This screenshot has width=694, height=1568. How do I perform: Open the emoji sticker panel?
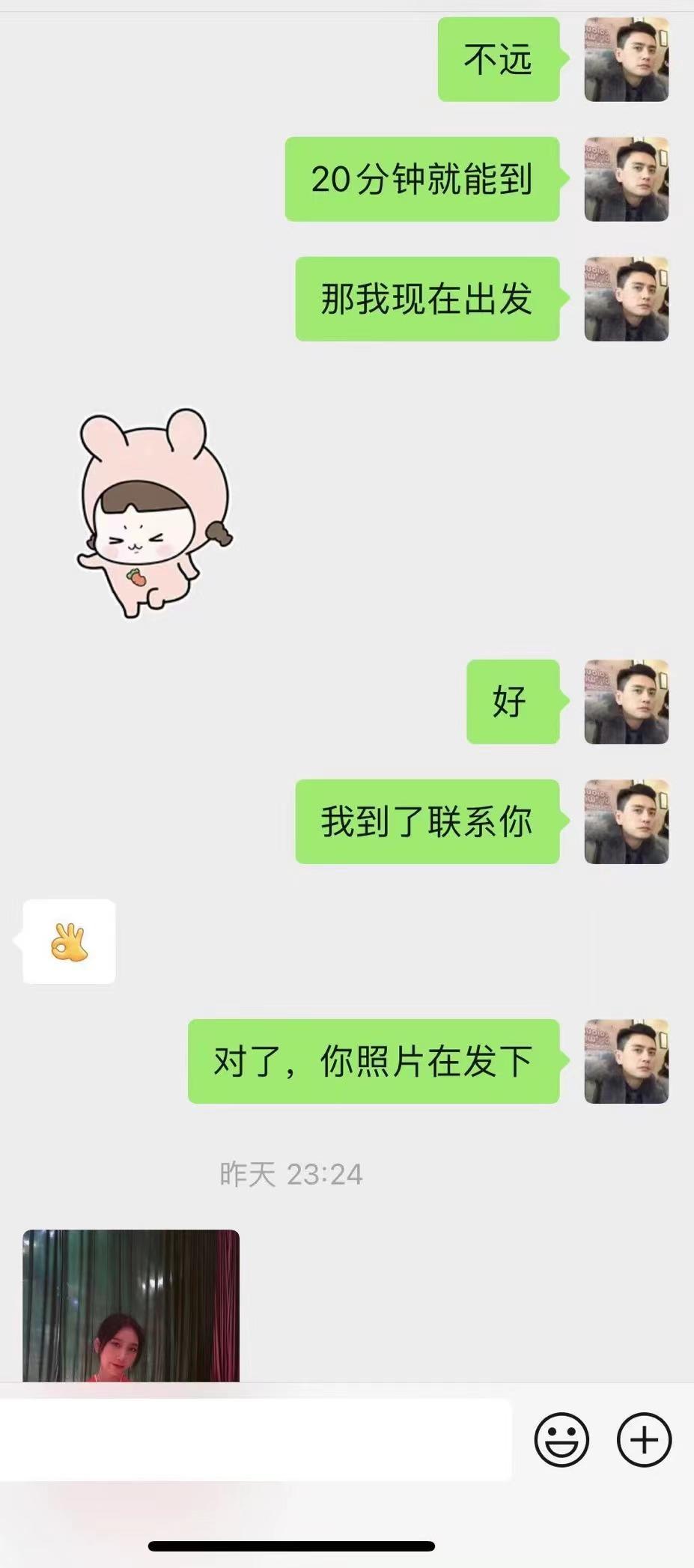coord(561,1439)
